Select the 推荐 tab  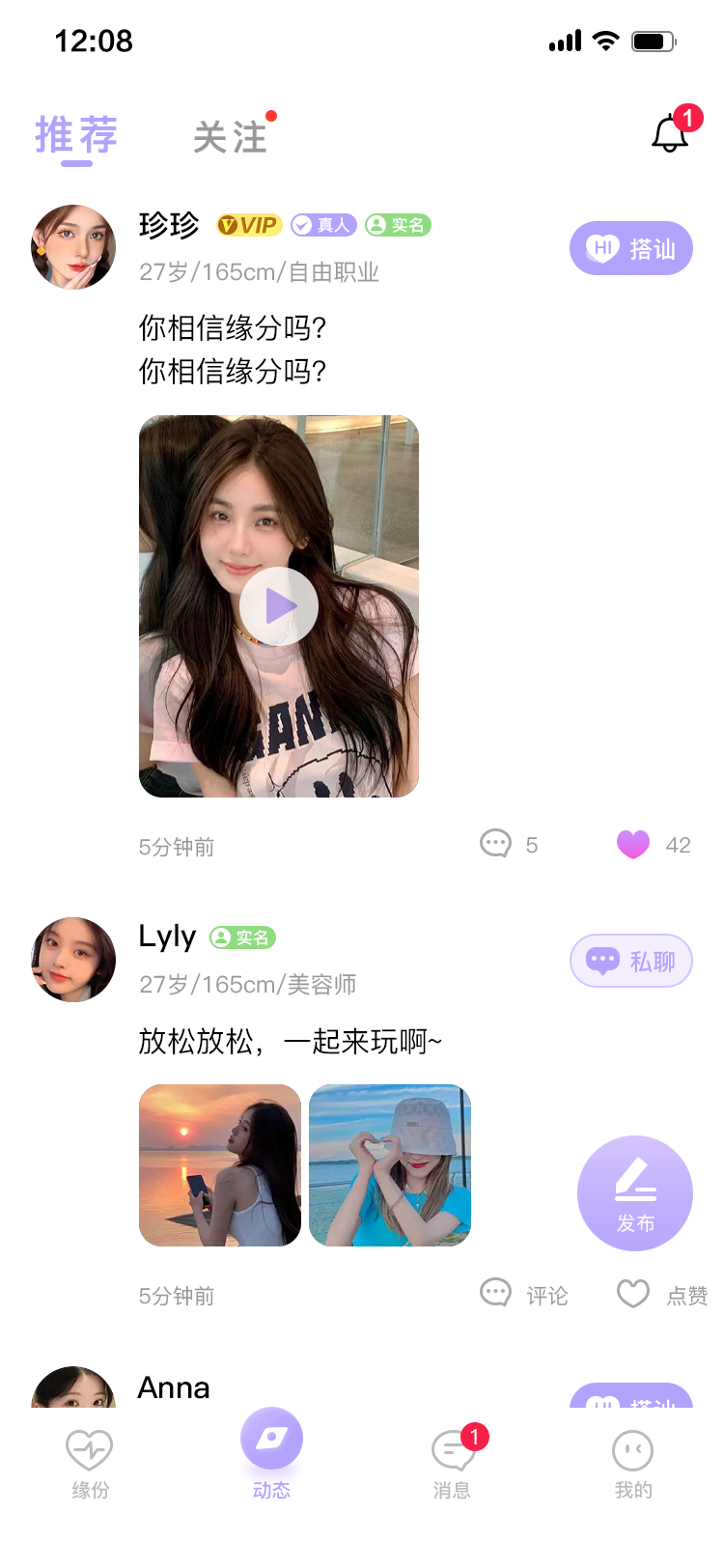(x=76, y=136)
